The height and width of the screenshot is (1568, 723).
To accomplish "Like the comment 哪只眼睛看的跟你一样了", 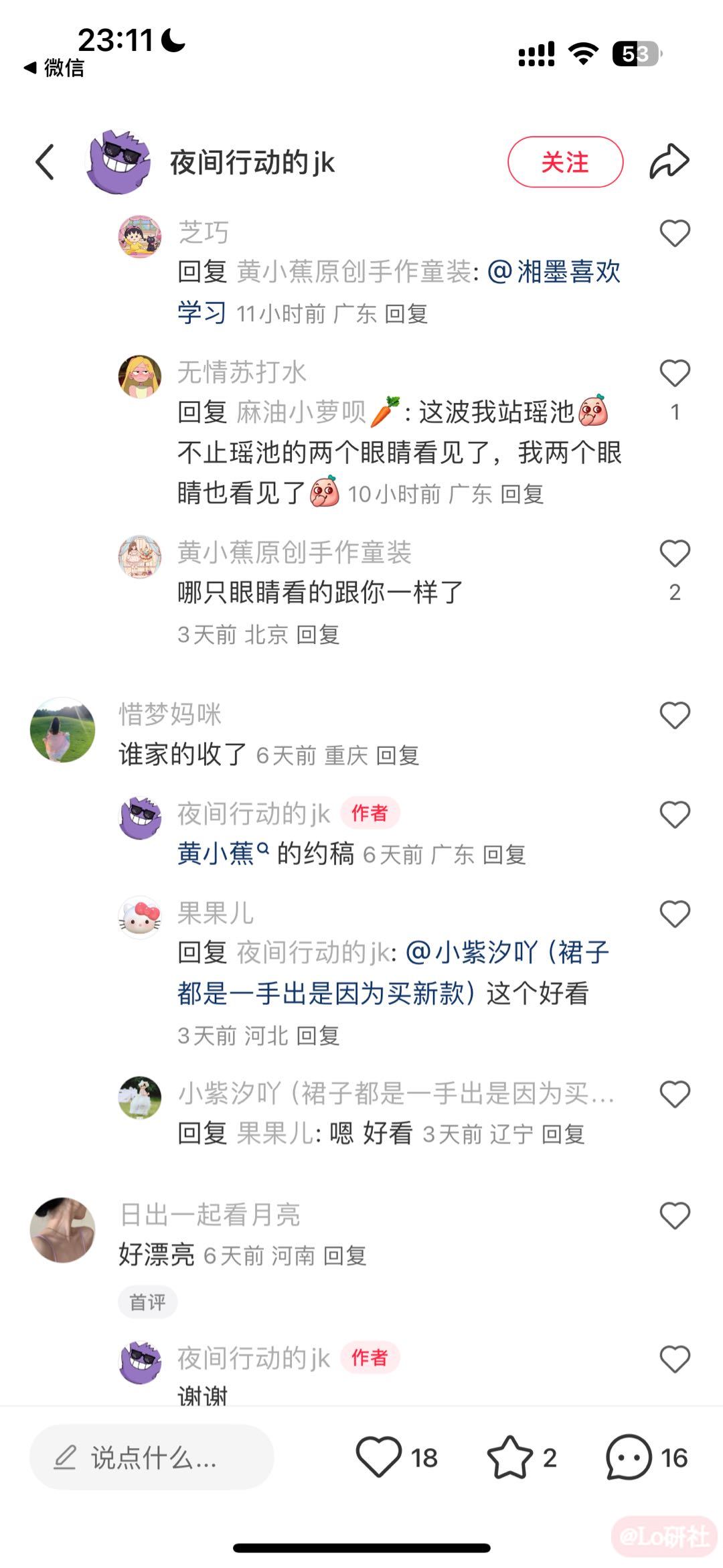I will tap(674, 554).
